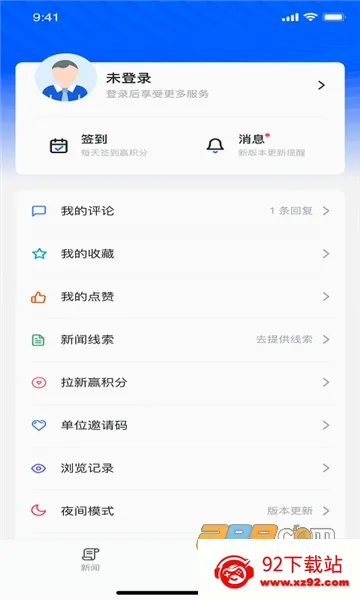Open 消息 notifications bell
Viewport: 360px width, 600px height.
pyautogui.click(x=256, y=145)
